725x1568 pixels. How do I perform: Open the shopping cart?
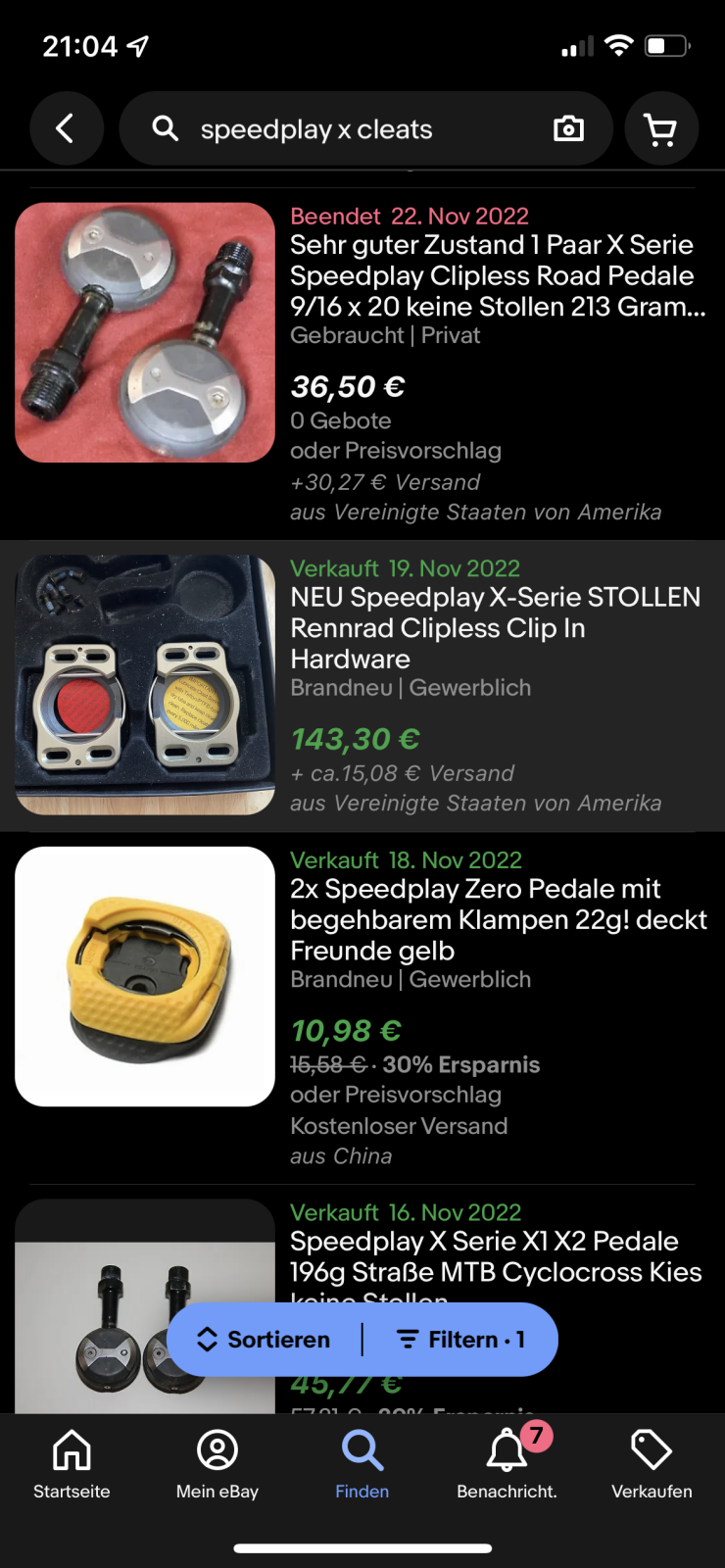click(661, 128)
